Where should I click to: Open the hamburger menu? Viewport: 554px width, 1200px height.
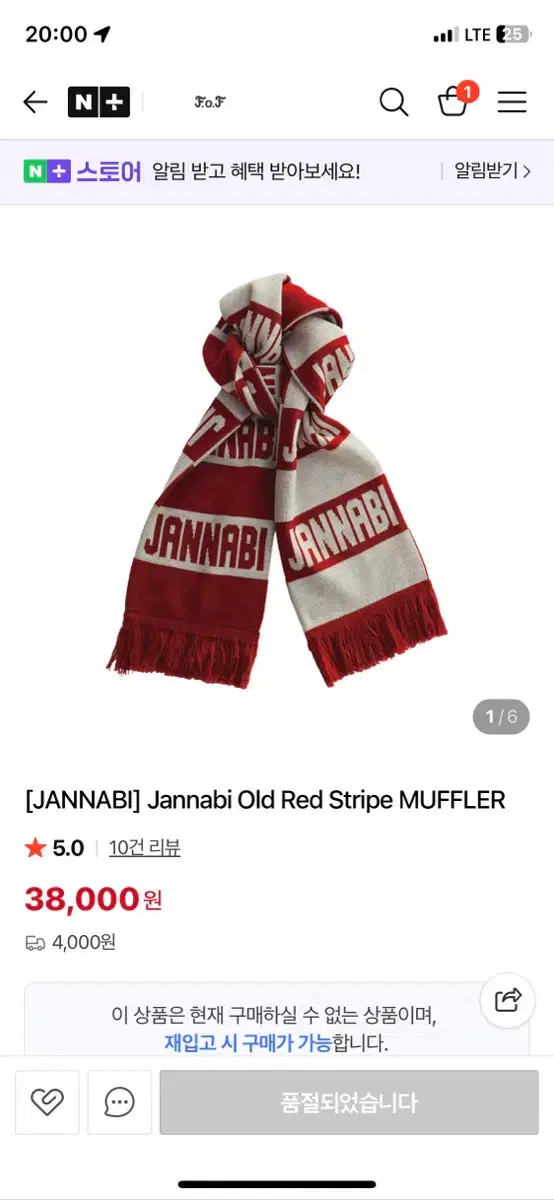coord(512,102)
